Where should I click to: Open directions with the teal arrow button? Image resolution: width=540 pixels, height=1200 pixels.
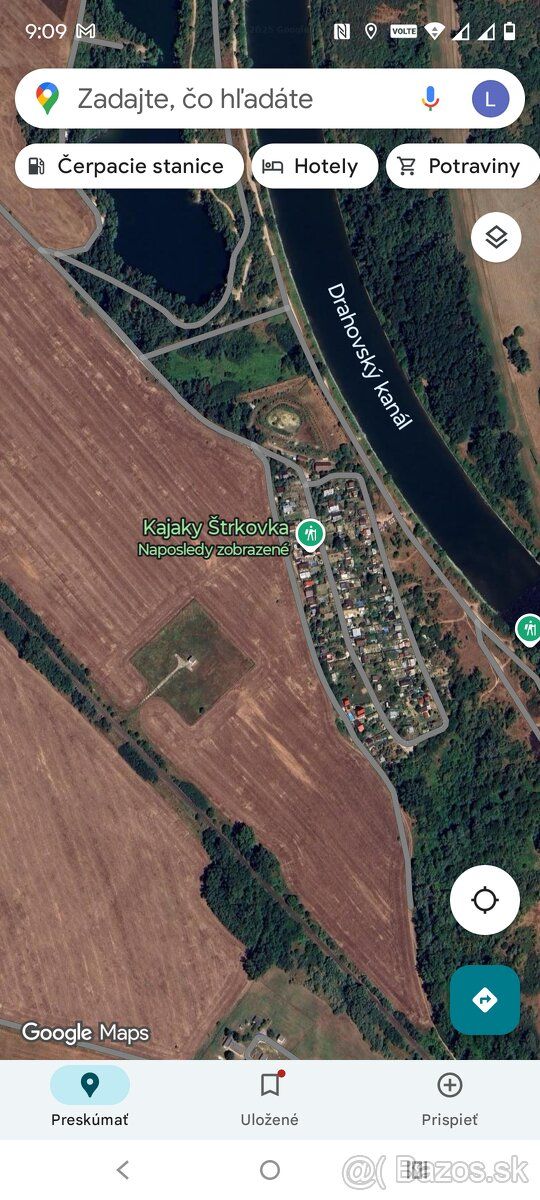point(485,1000)
